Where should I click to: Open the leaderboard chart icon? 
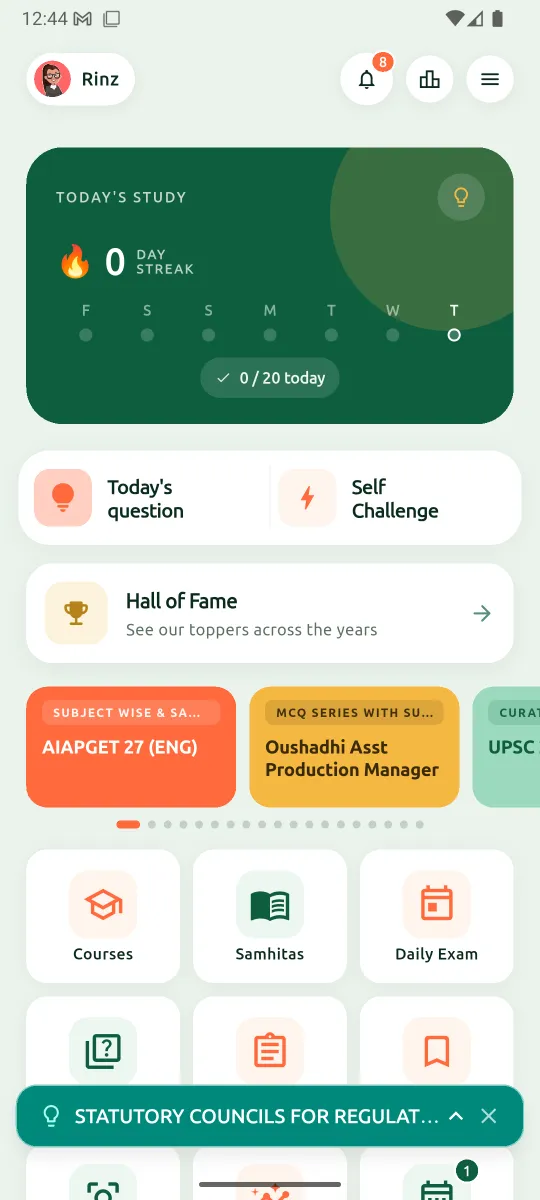[430, 80]
